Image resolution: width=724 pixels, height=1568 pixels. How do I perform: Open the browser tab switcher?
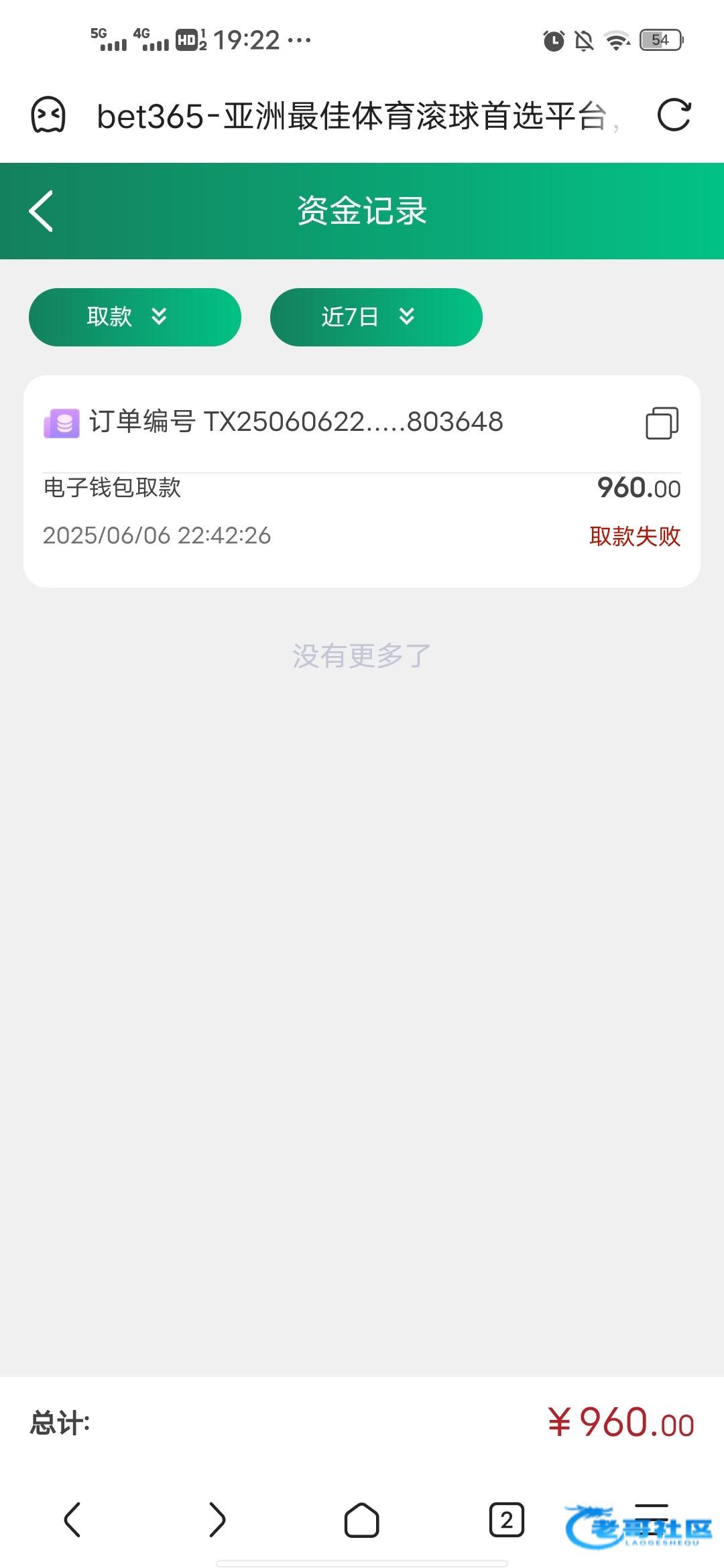pos(506,1519)
